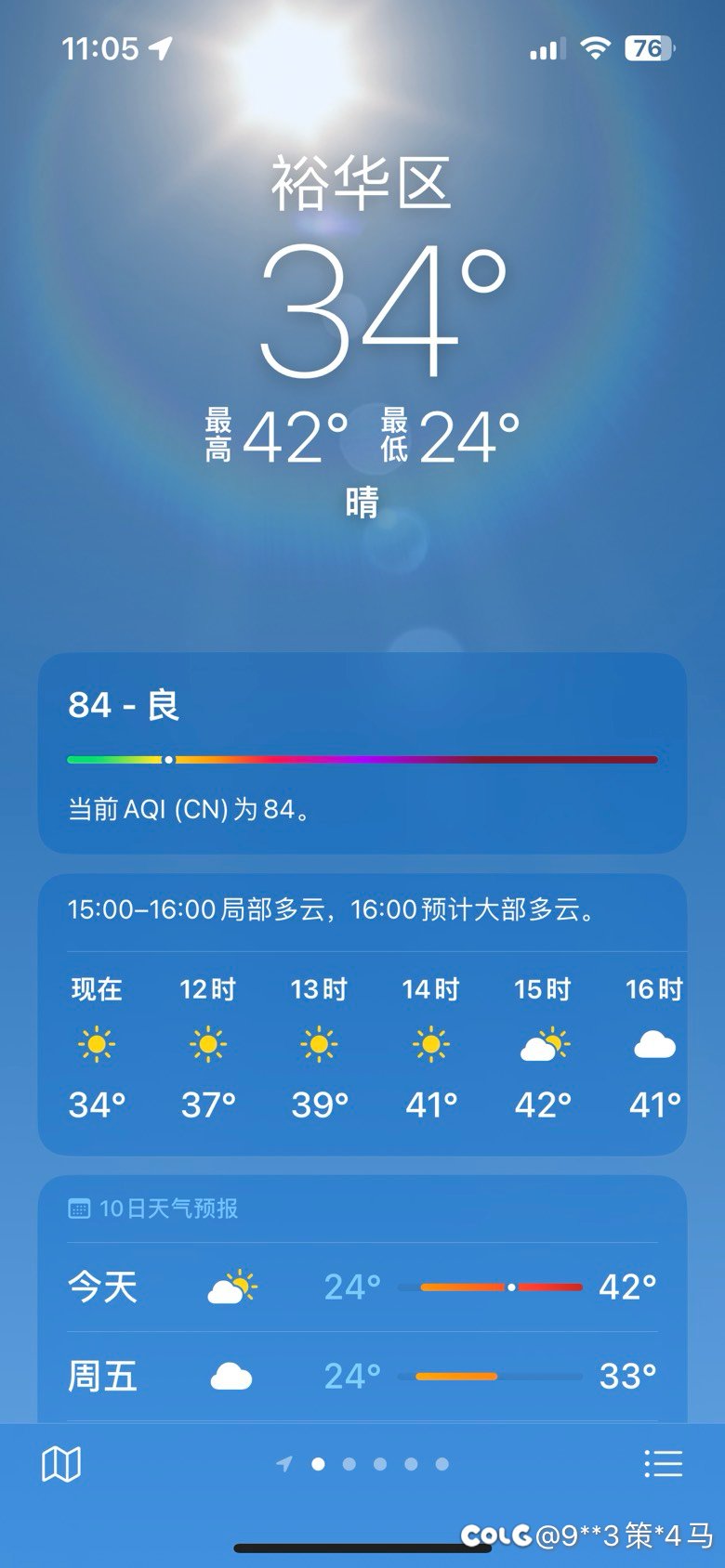Open today's forecast row 今天

coord(362,1287)
